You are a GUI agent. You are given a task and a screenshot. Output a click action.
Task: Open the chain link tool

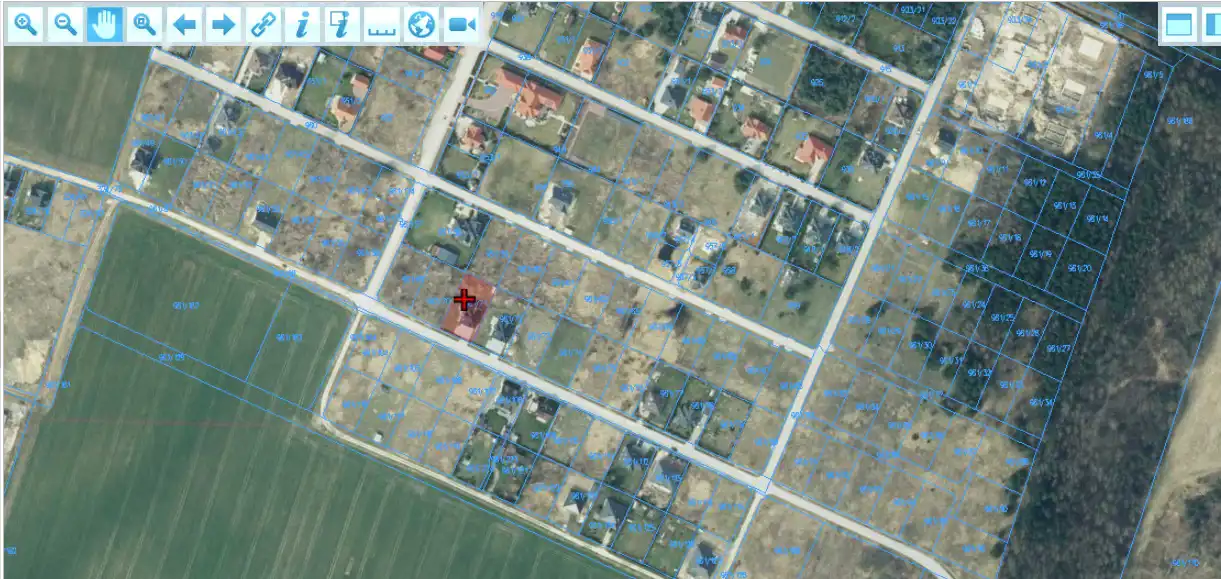tap(263, 24)
